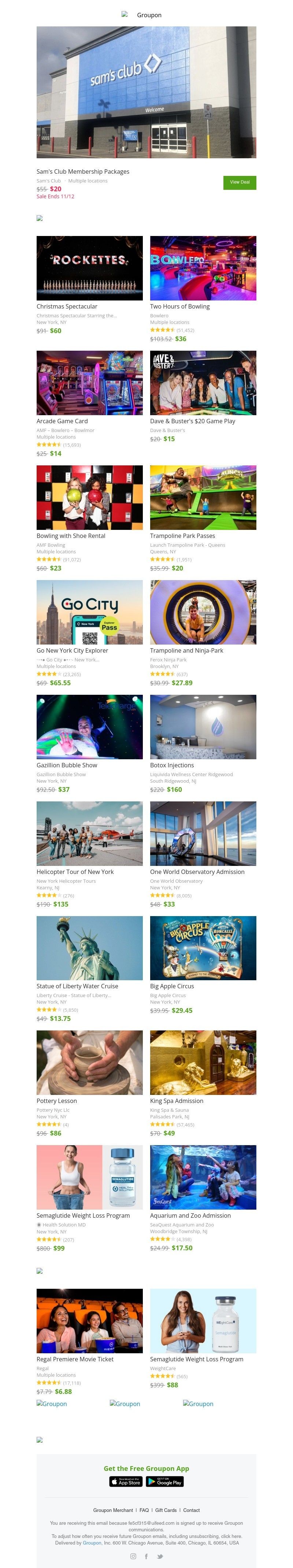View Dave & Buster's $20 Game Play deal
Viewport: 293px width, 1568px height.
pos(203,382)
